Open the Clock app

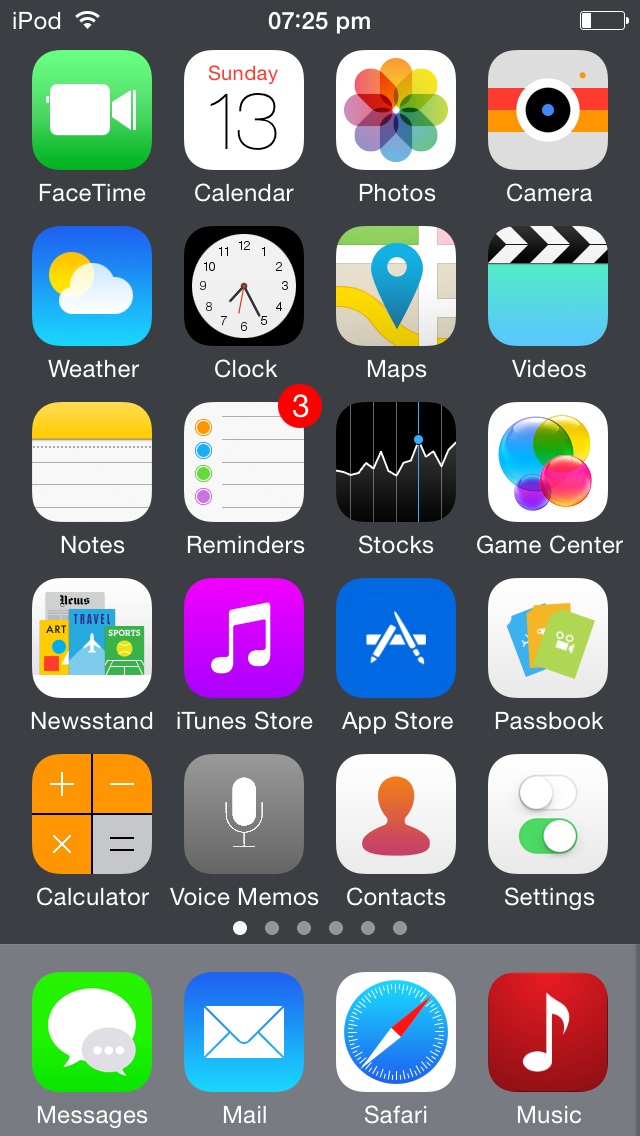(x=244, y=286)
